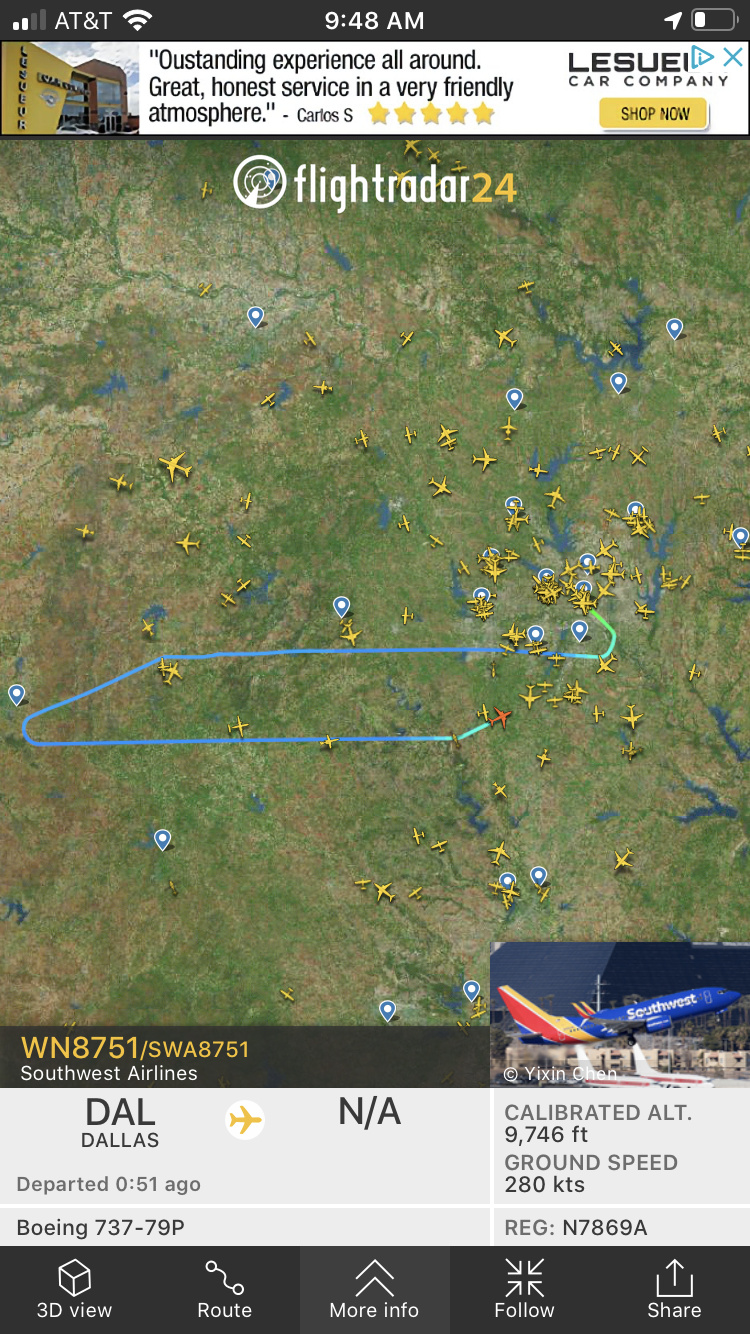Open the 3D view
The width and height of the screenshot is (750, 1334).
(74, 1289)
